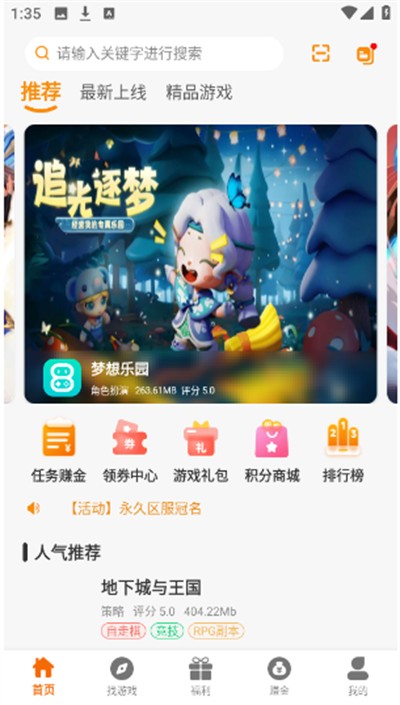Image resolution: width=400 pixels, height=705 pixels.
Task: Go to the 我的 profile tab
Action: [358, 676]
